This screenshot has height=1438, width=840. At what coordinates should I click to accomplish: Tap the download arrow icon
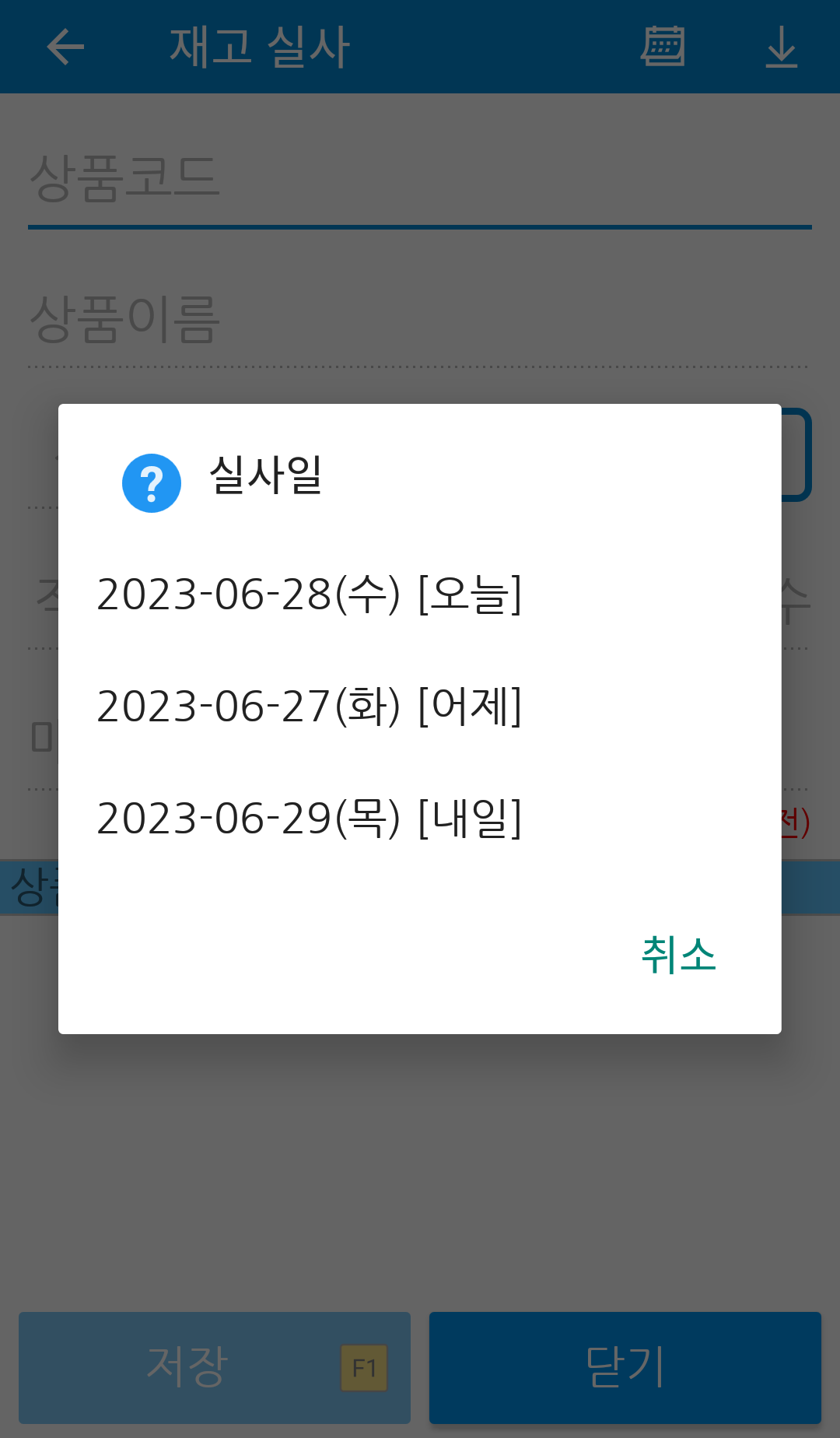tap(782, 47)
